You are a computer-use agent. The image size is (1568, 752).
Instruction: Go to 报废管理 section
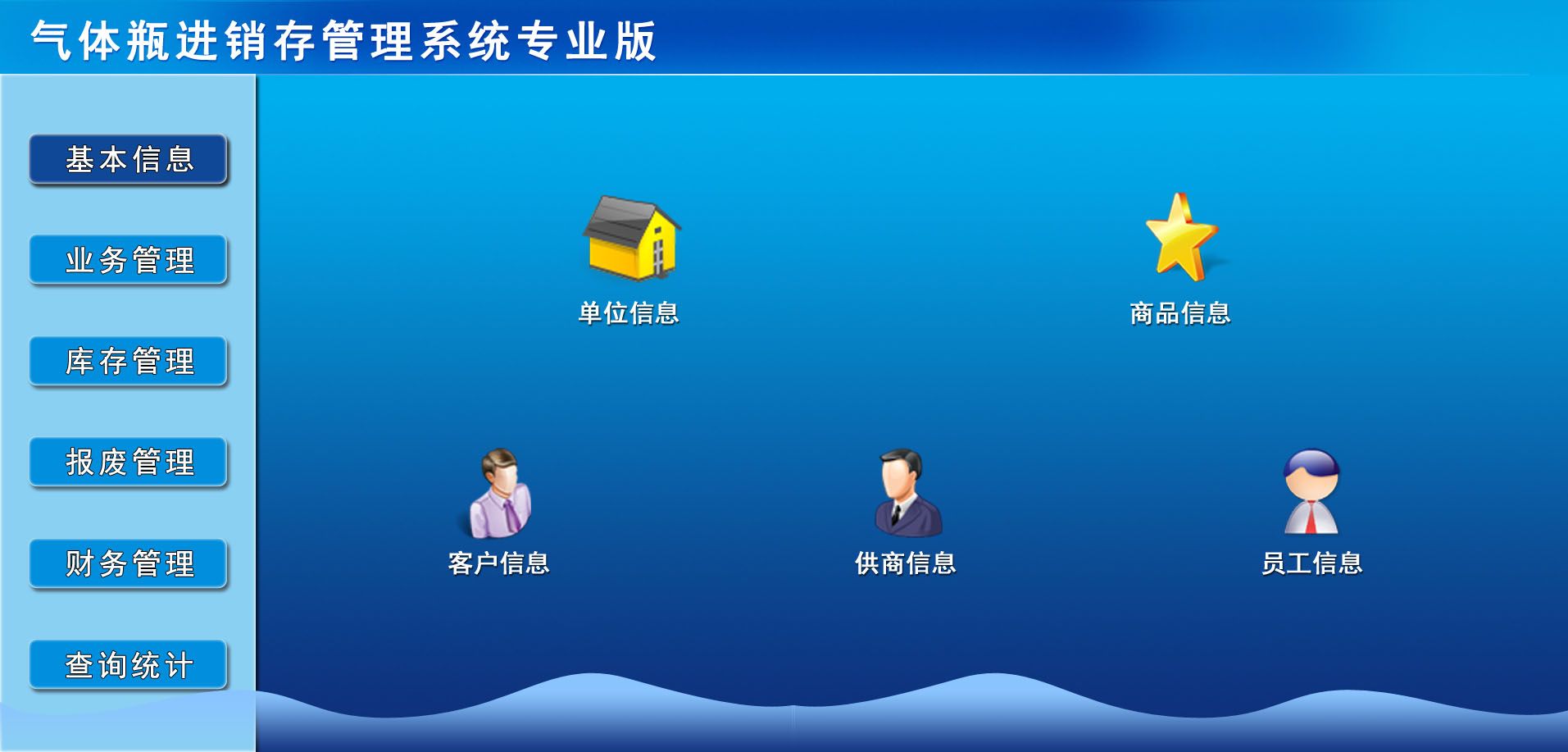pos(129,462)
